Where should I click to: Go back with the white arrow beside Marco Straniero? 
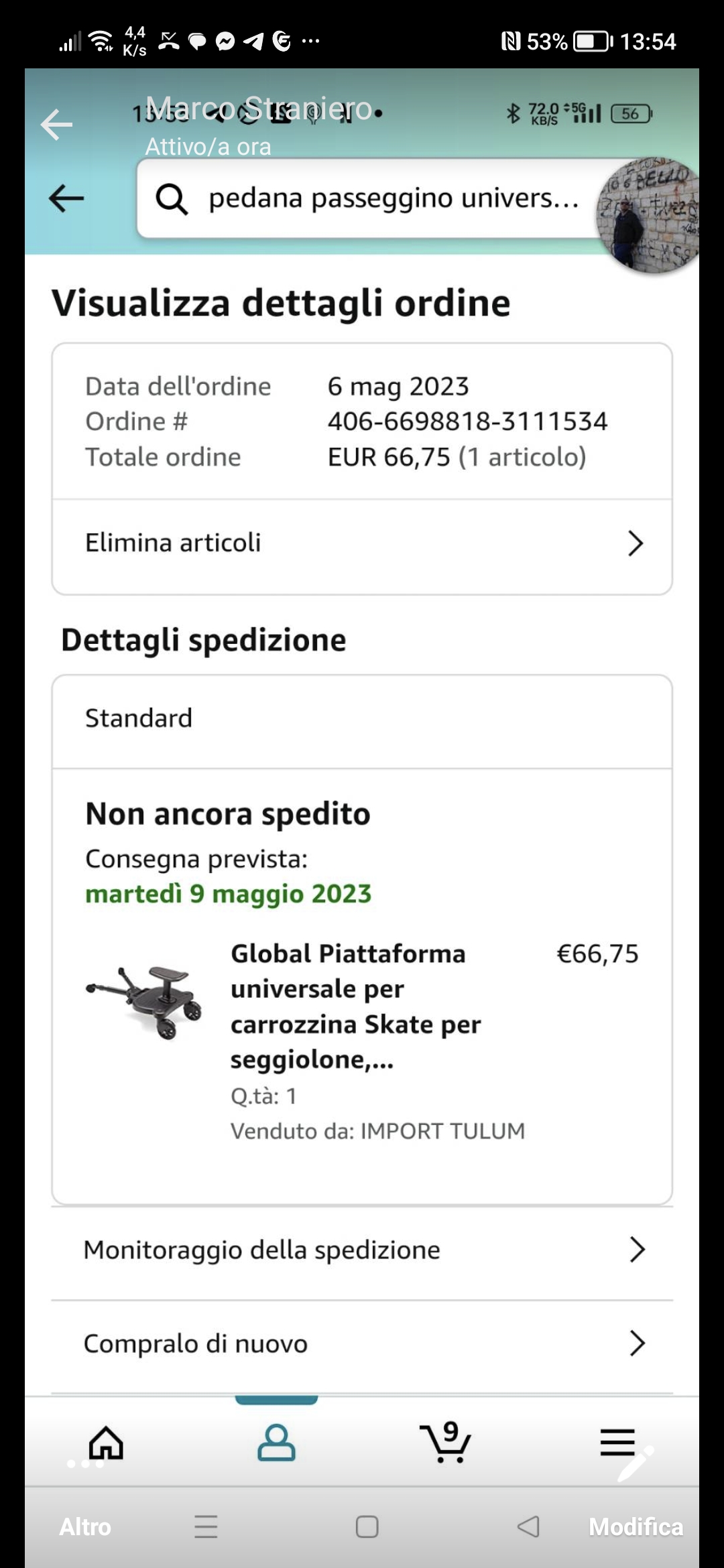point(56,125)
